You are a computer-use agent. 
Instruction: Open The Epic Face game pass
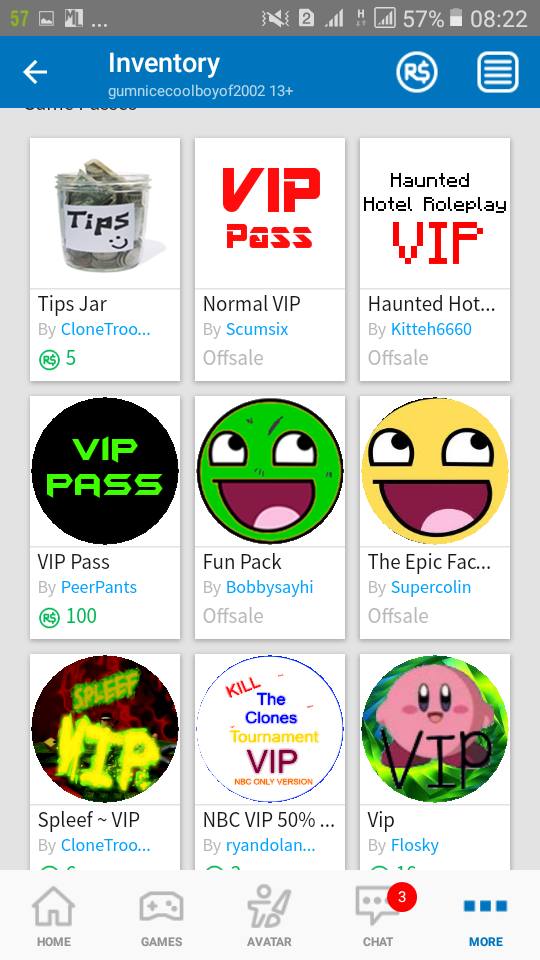click(x=435, y=517)
